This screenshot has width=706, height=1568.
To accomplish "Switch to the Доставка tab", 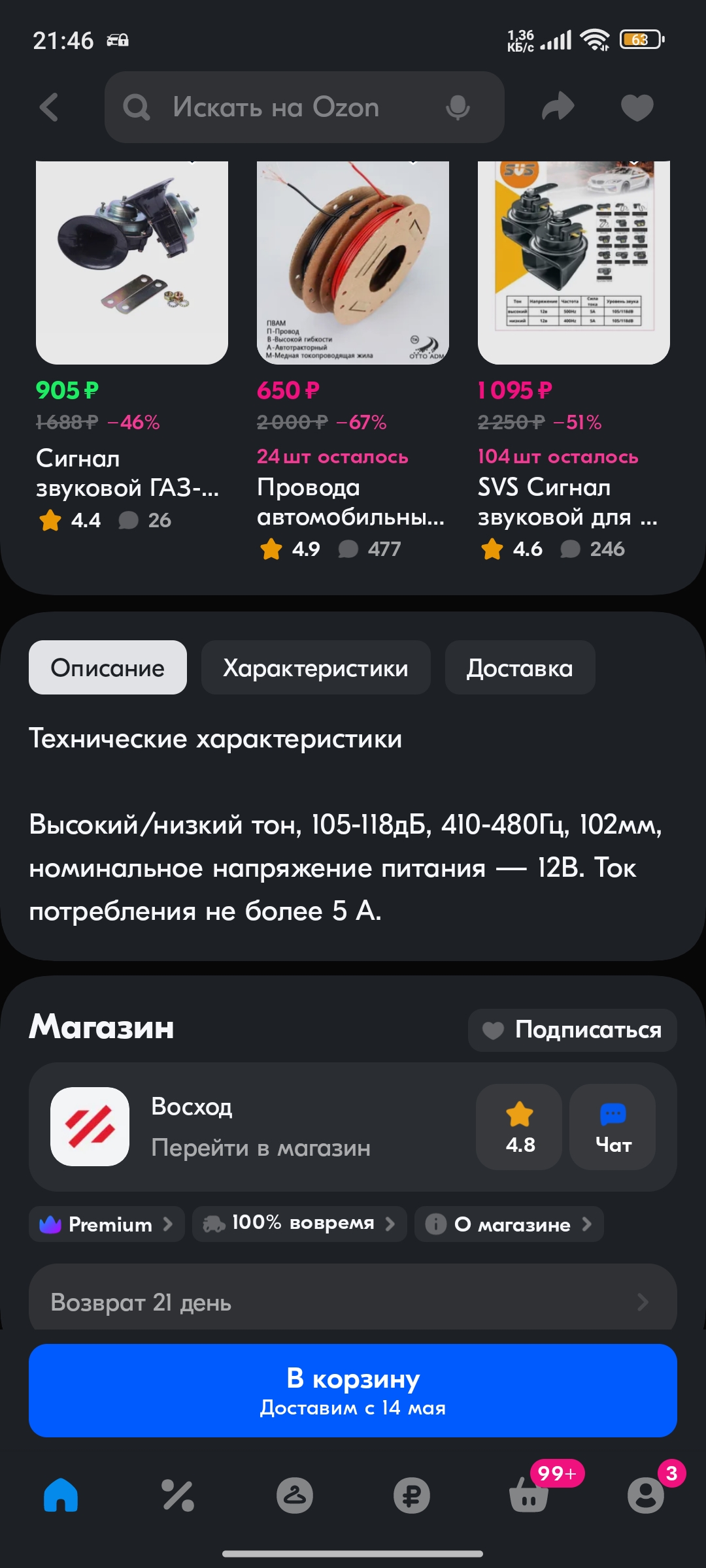I will tap(519, 668).
